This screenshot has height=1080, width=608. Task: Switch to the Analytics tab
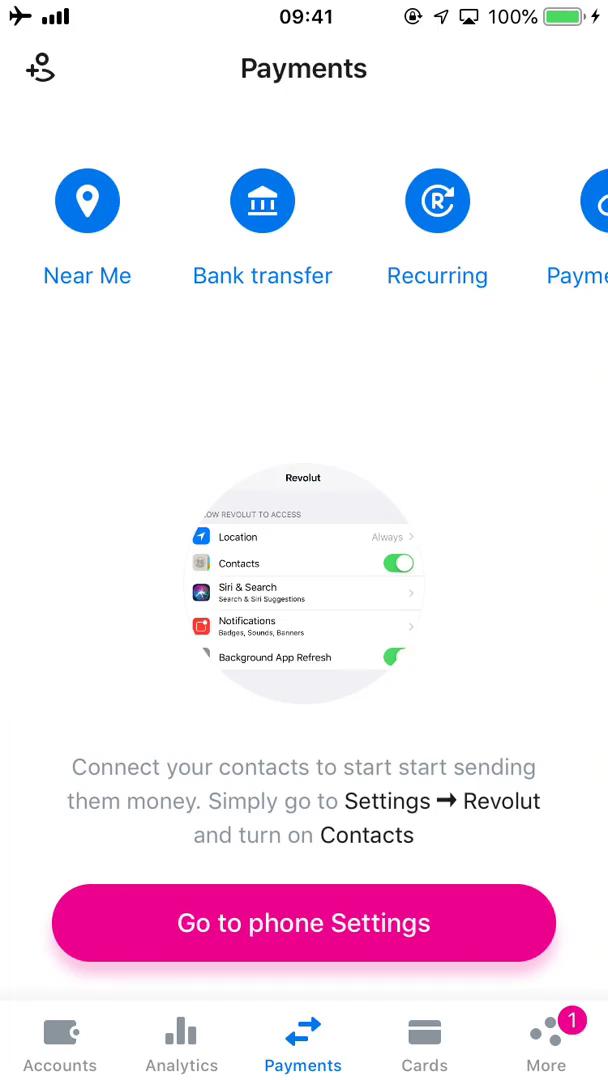coord(181,1043)
